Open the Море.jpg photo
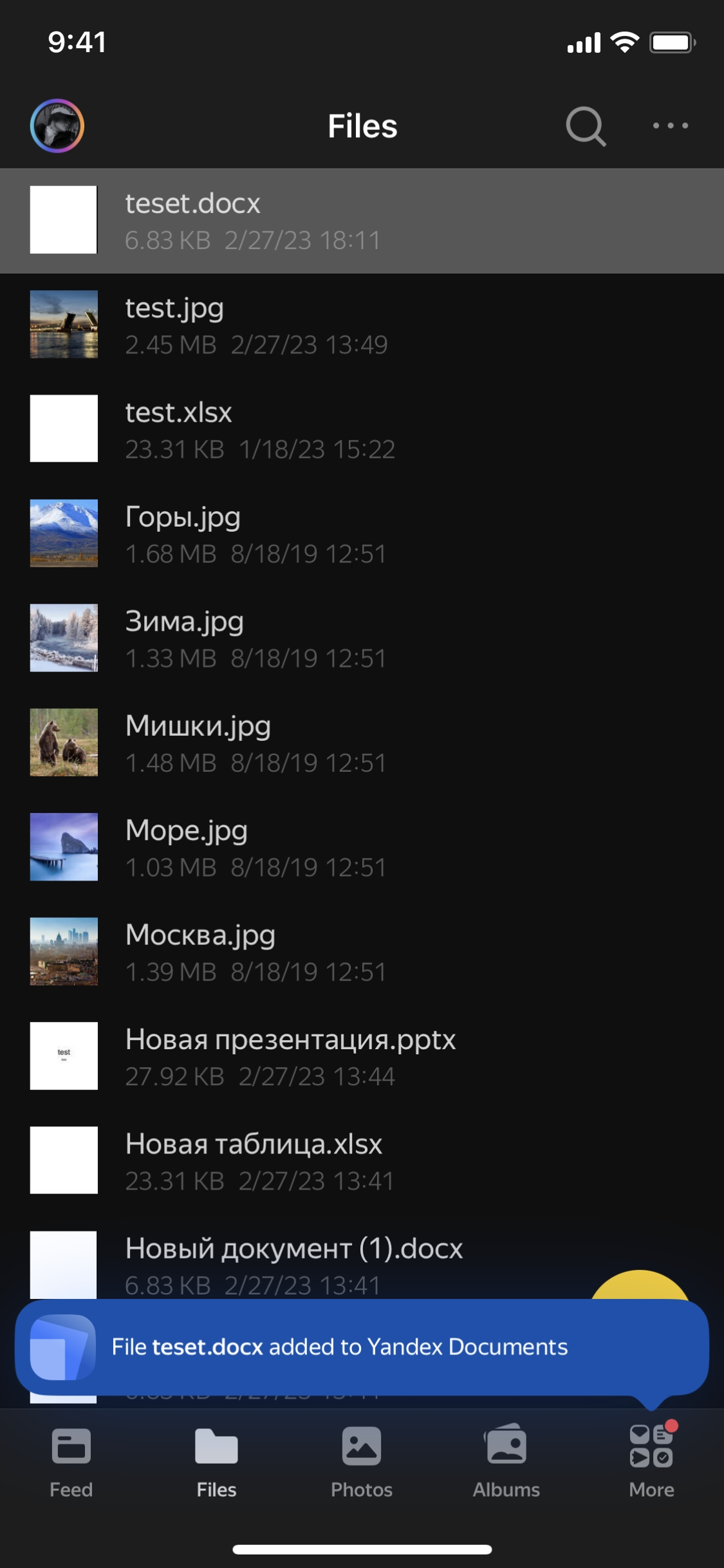The width and height of the screenshot is (724, 1568). coord(360,847)
